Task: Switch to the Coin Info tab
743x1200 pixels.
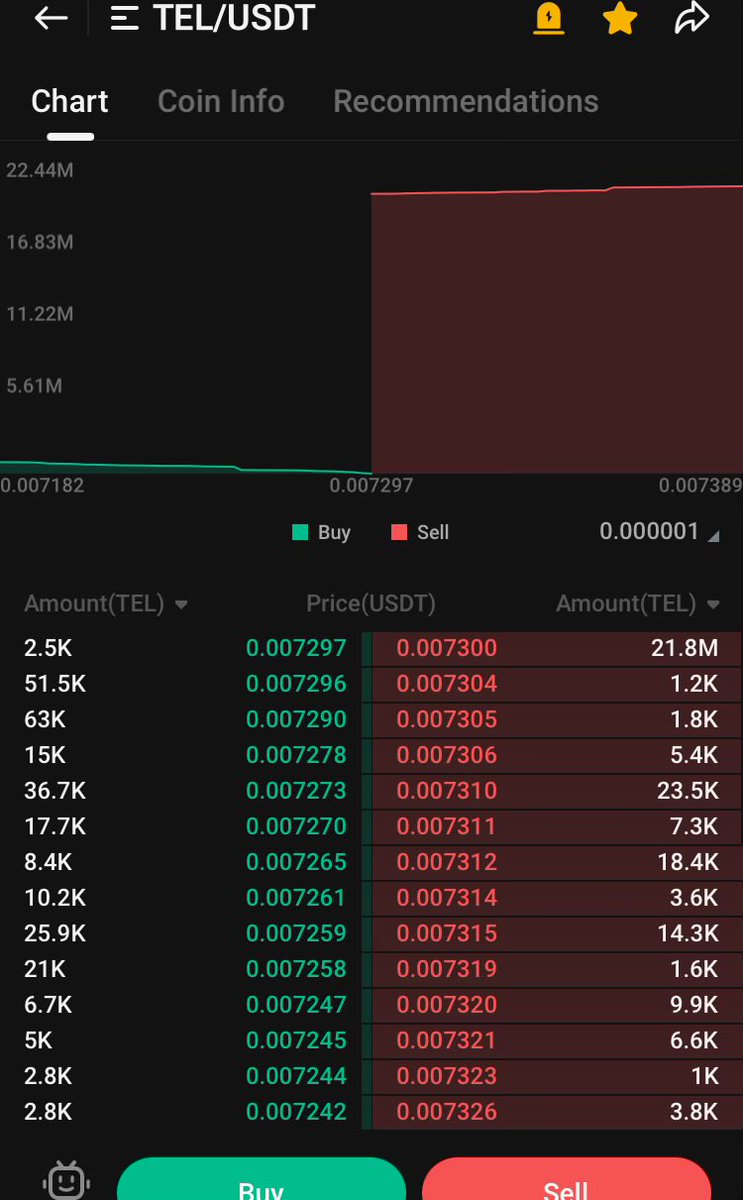Action: tap(221, 101)
